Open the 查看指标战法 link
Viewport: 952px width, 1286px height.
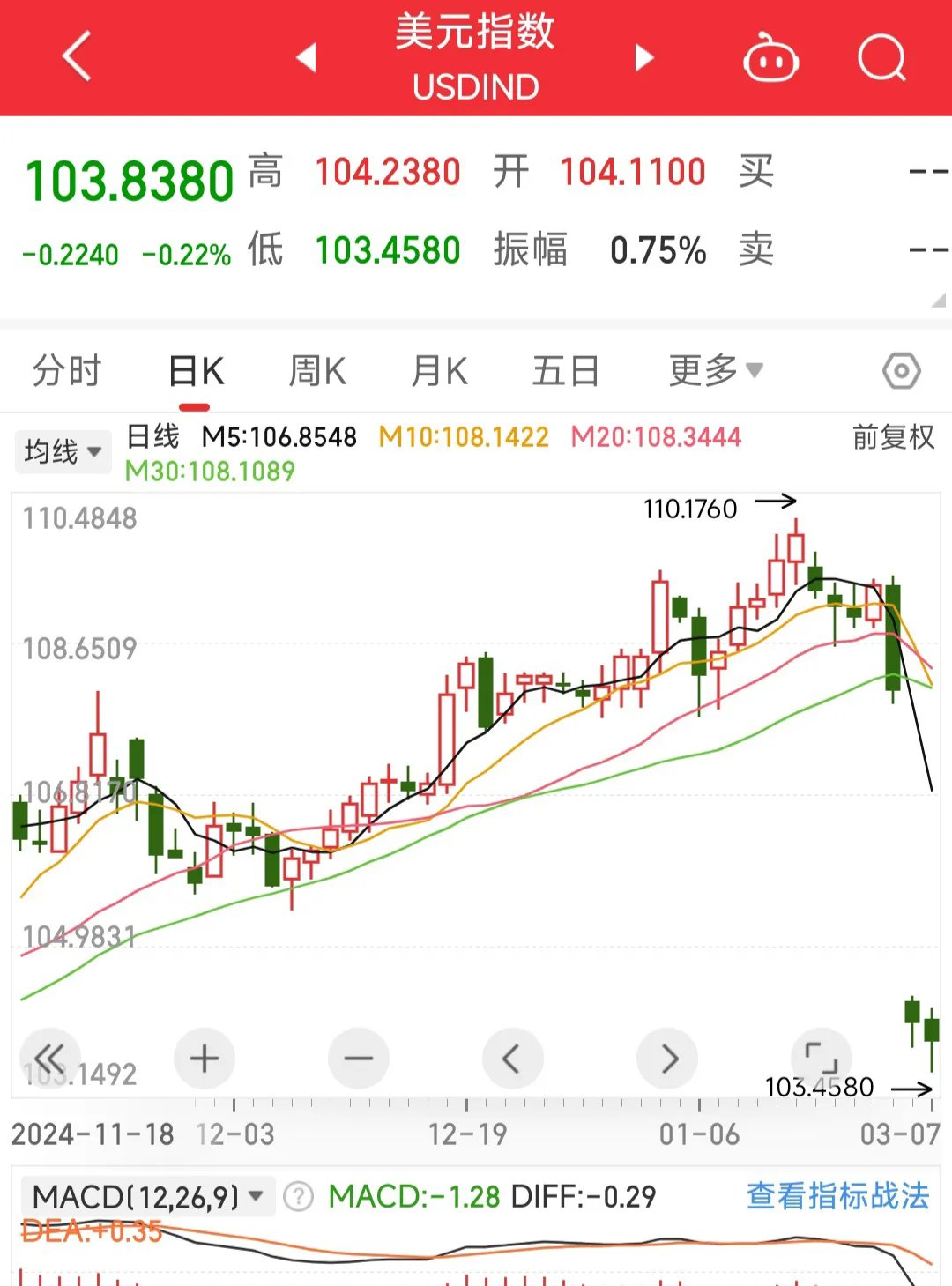tap(837, 1196)
